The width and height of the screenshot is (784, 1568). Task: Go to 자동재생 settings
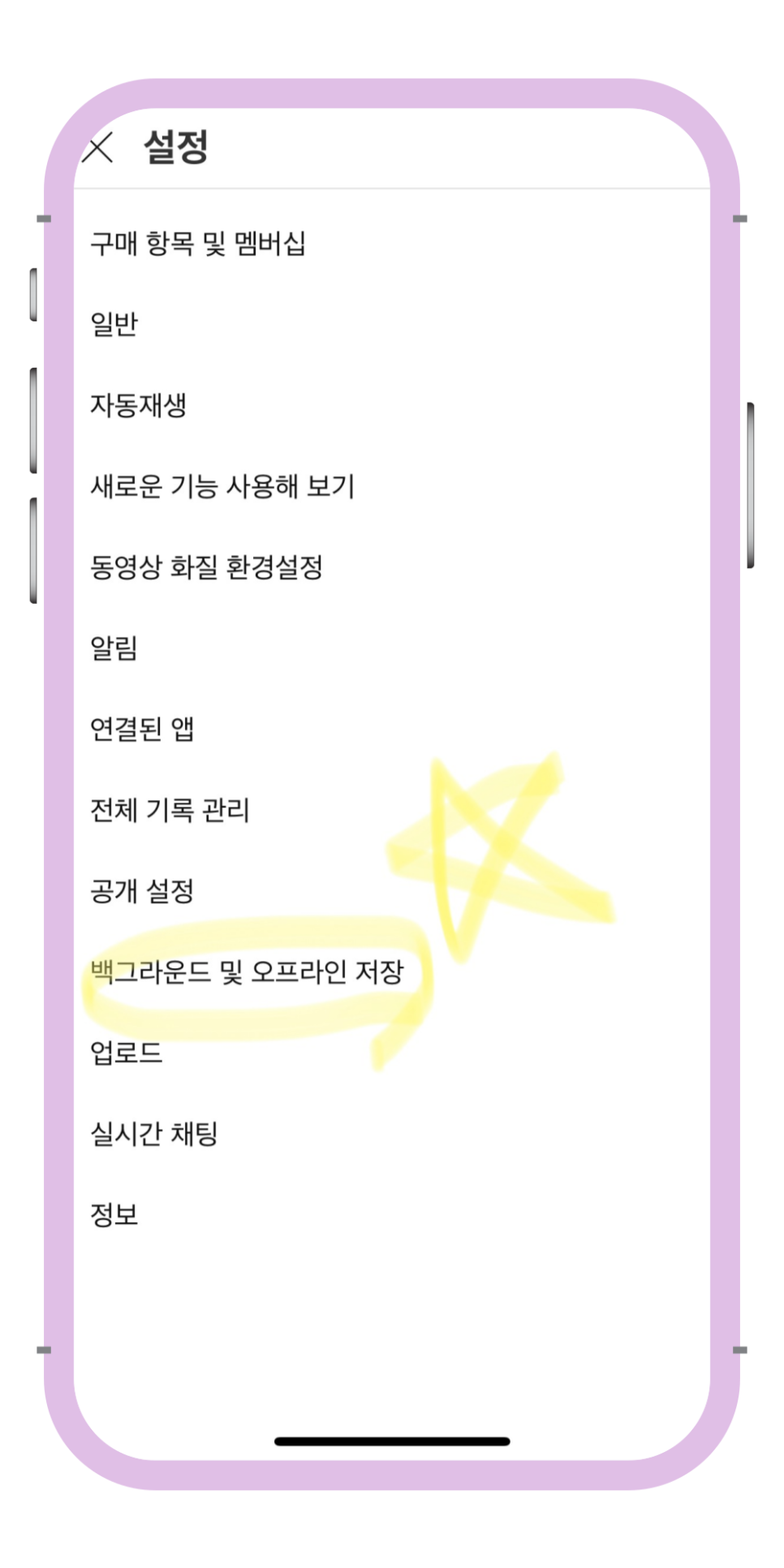tap(392, 405)
